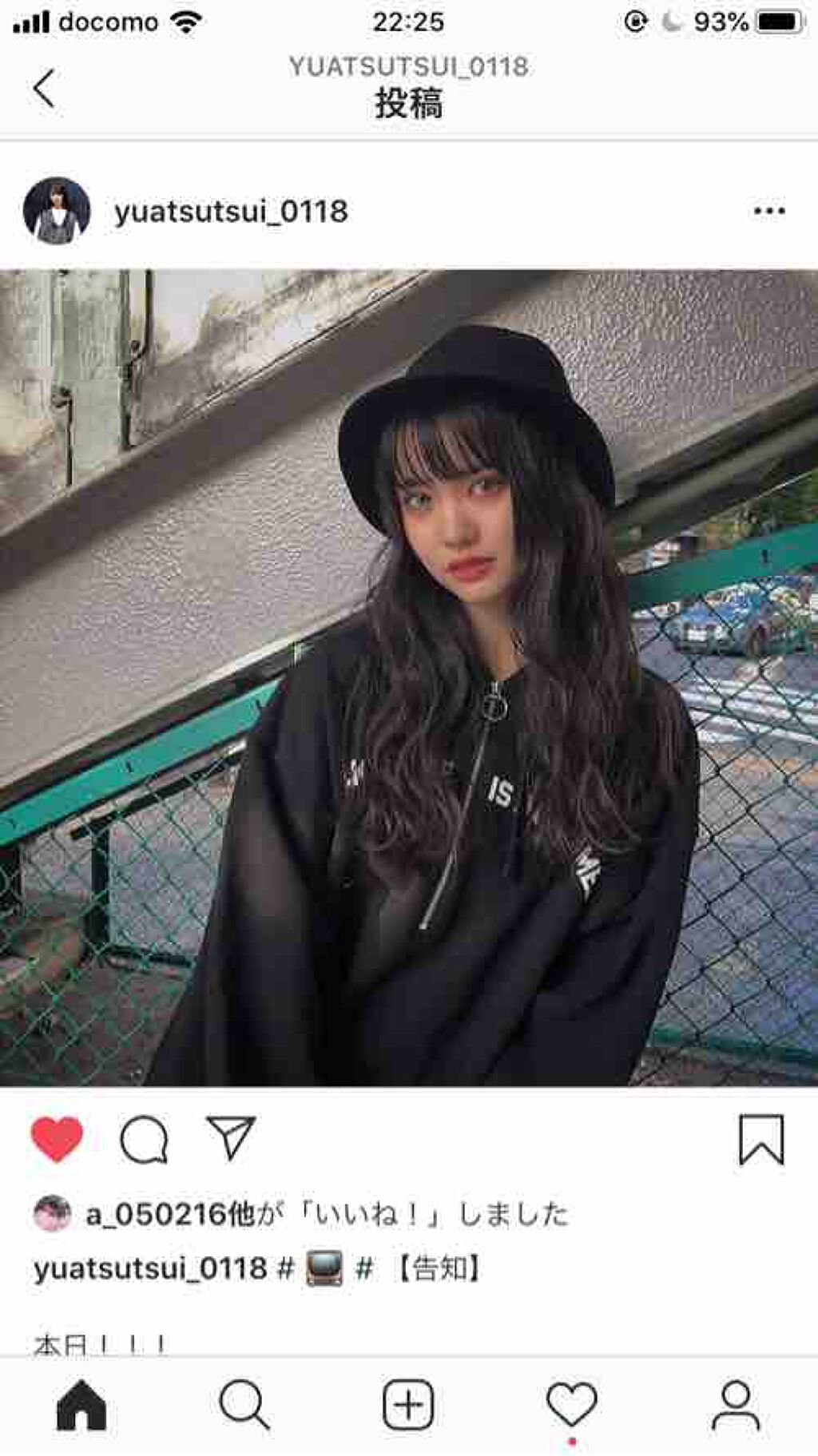
Task: Tap the yuatsutsui_0118 username in the post header
Action: click(231, 212)
